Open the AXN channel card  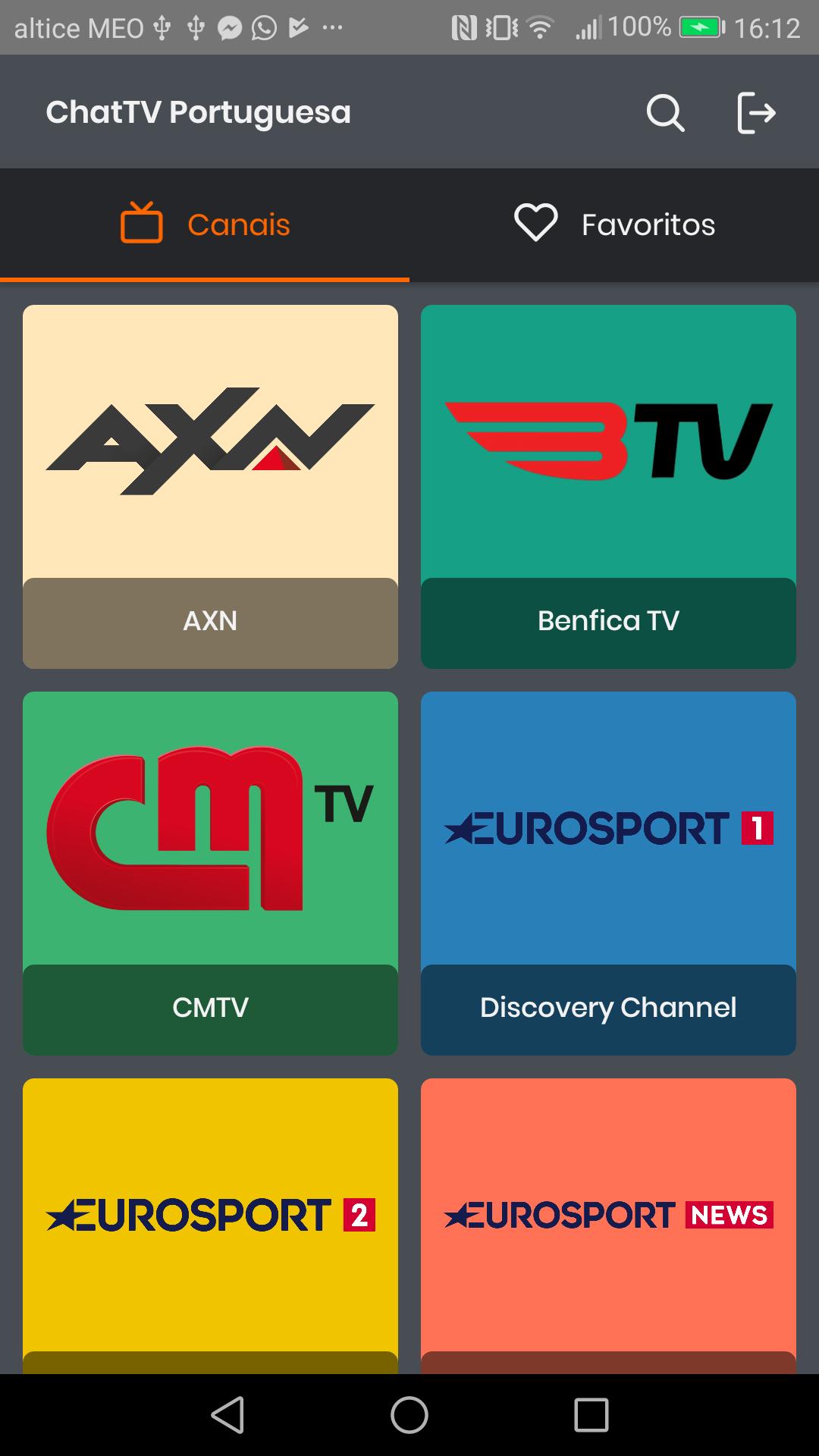(210, 487)
